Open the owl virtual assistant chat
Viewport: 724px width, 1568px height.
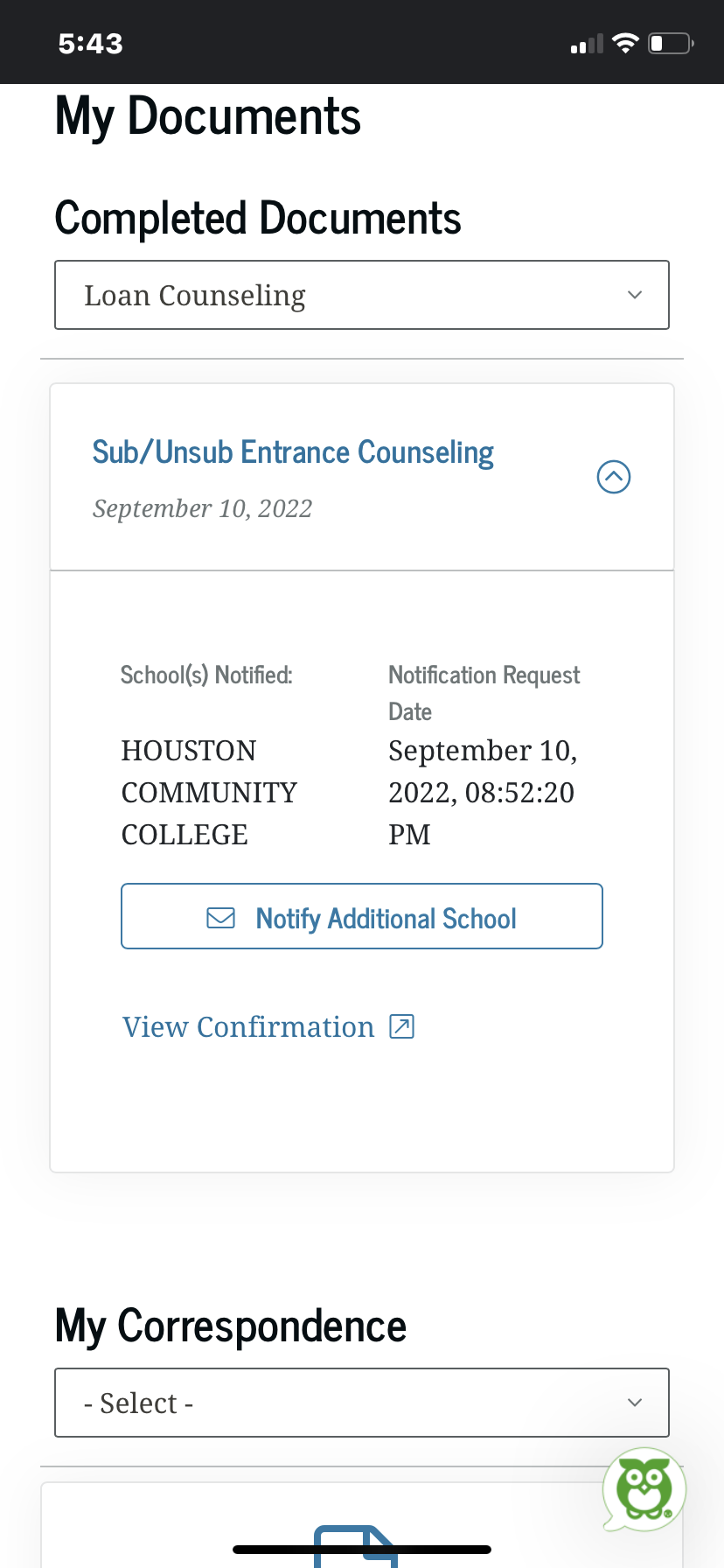[644, 1488]
